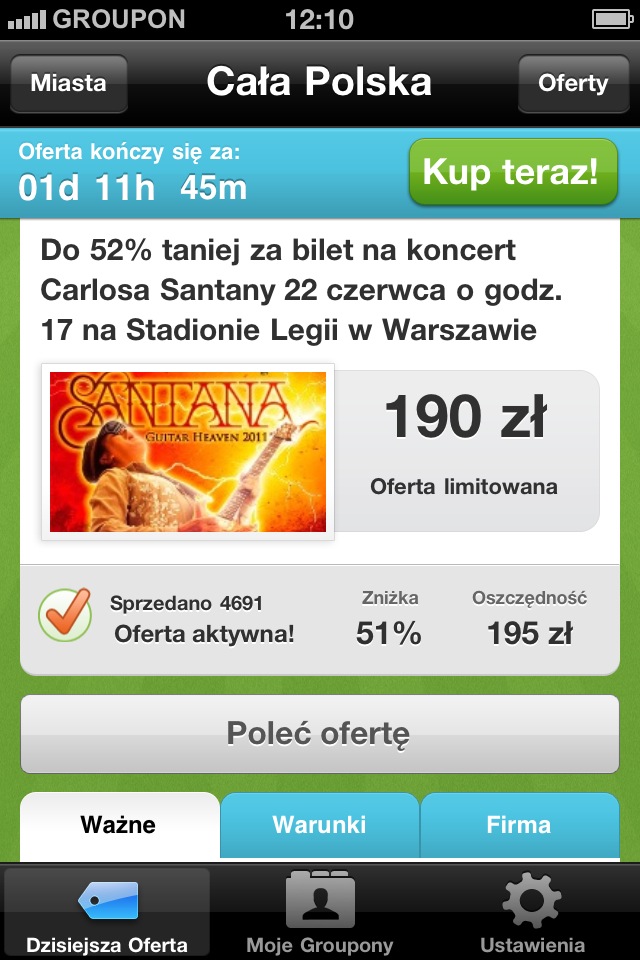Open the Oferty list
The width and height of the screenshot is (640, 960).
(x=573, y=83)
